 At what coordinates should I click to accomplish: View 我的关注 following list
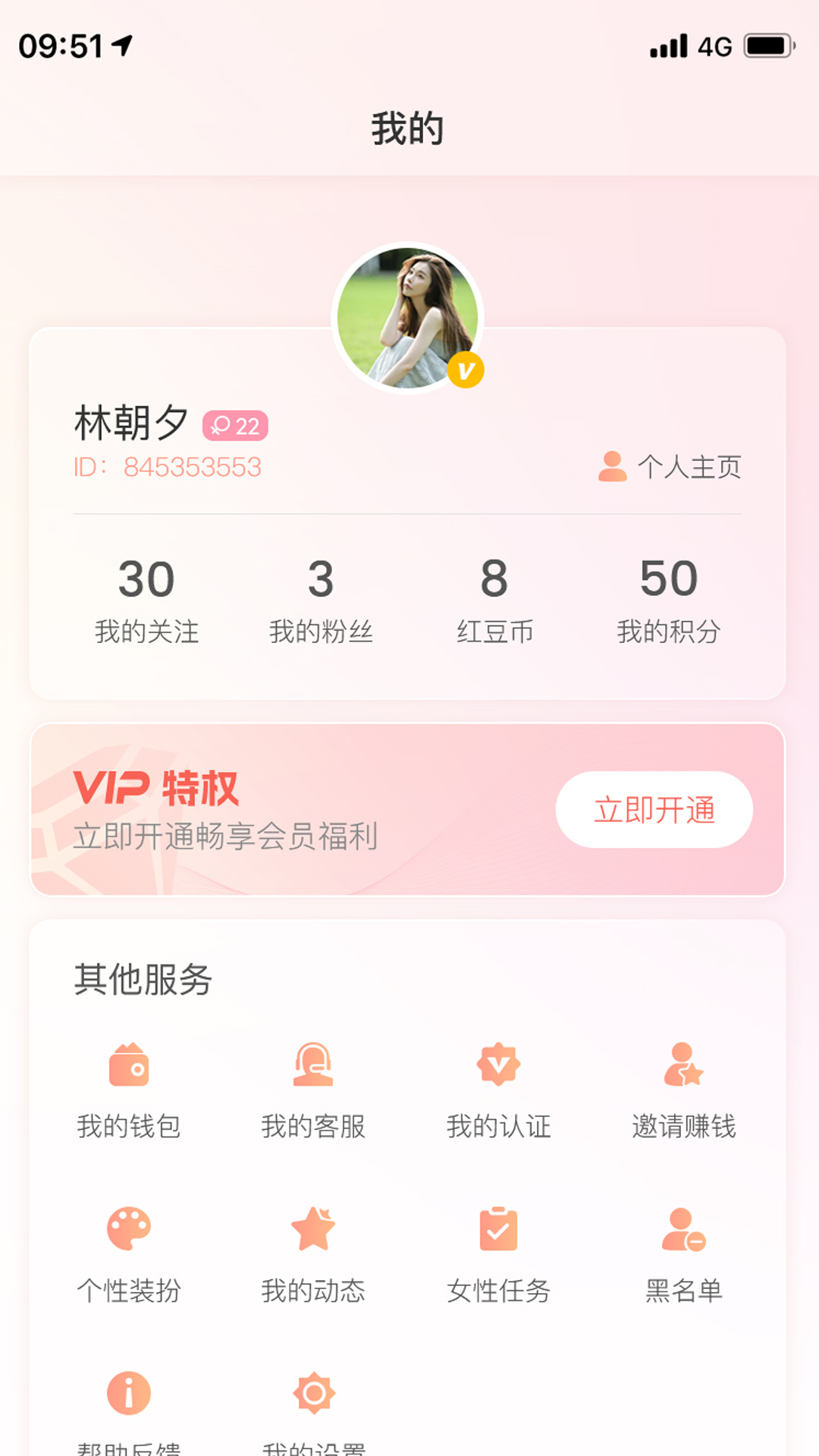point(146,599)
